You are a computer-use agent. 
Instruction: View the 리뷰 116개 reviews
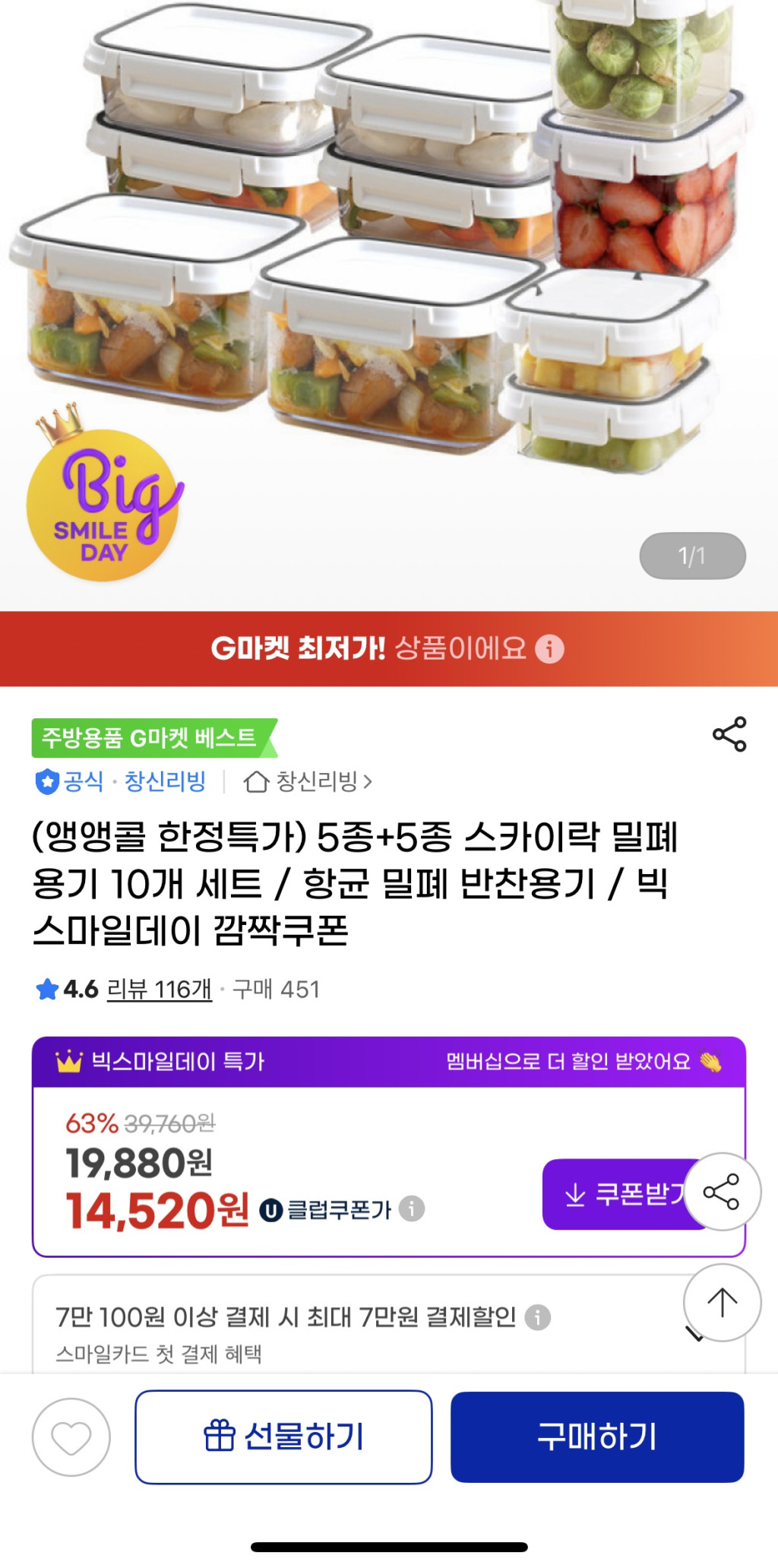tap(160, 990)
